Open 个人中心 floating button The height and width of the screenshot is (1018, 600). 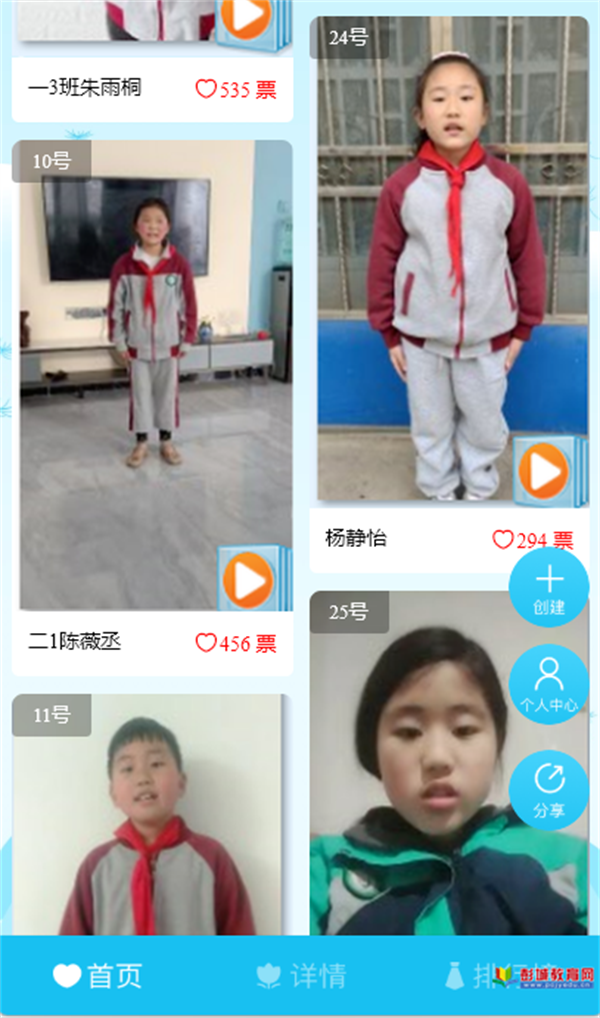[x=549, y=684]
